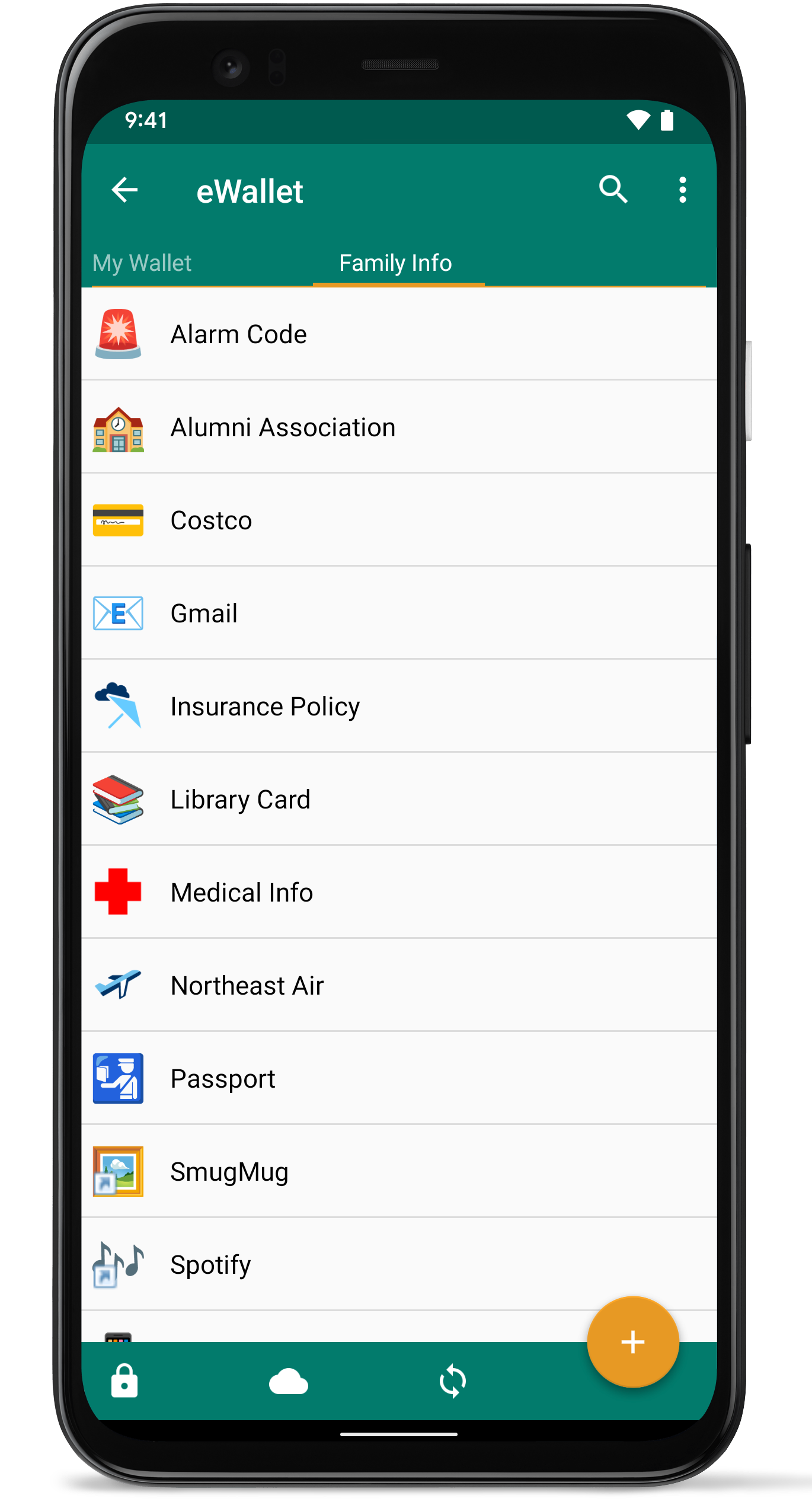Tap the orange plus button to add entry
Image resolution: width=812 pixels, height=1502 pixels.
(x=632, y=1341)
